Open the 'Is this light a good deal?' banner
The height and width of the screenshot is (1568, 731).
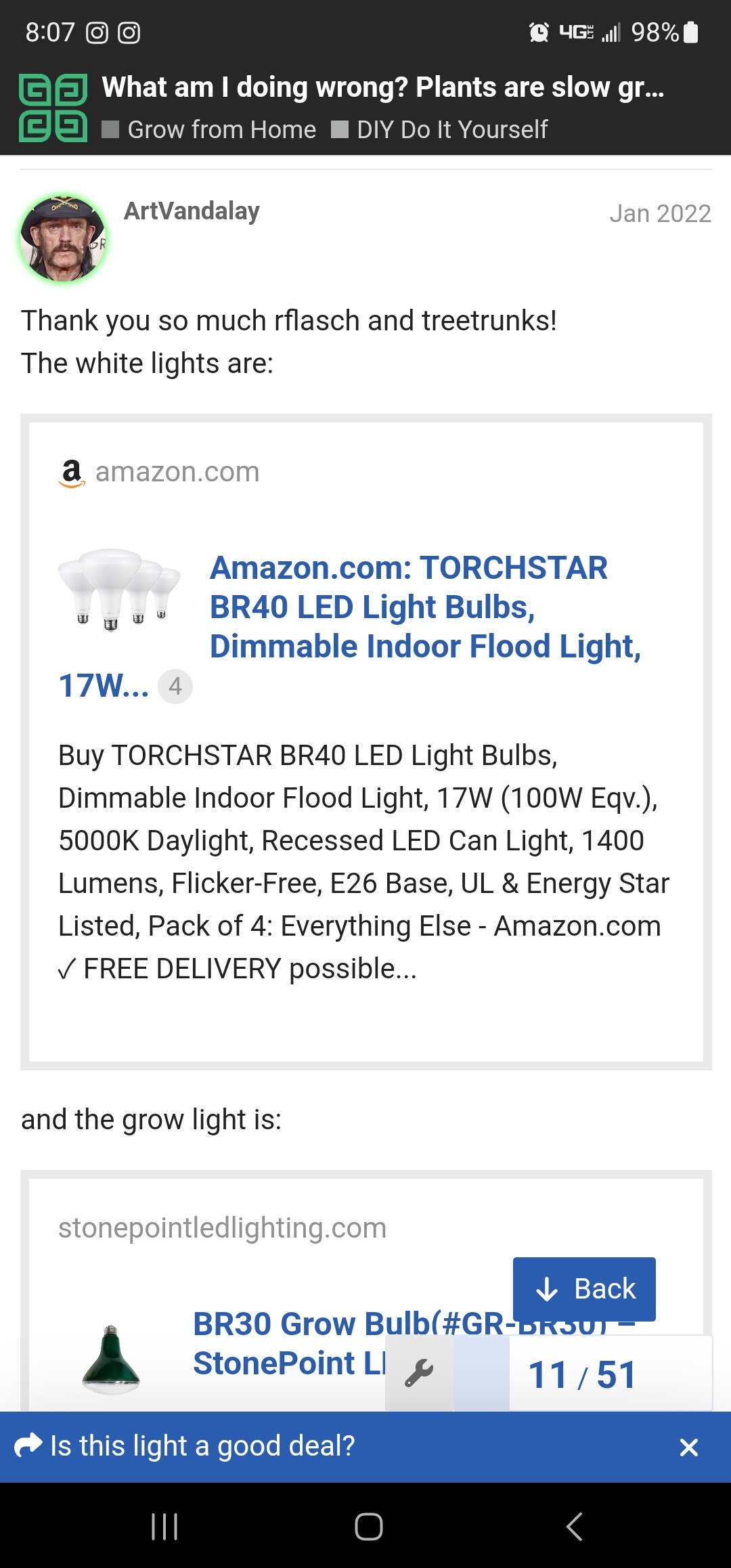click(x=203, y=1446)
